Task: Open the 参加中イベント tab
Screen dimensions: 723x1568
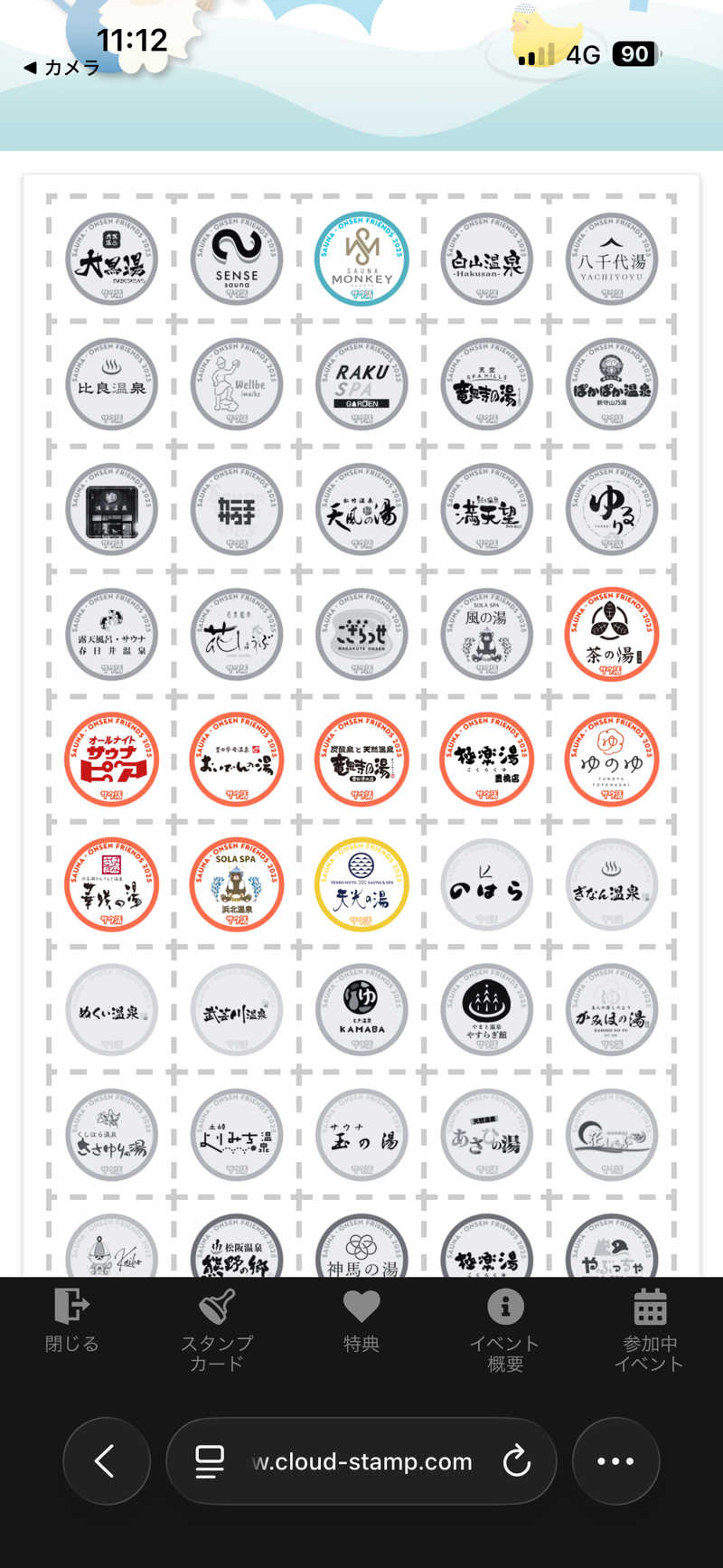Action: point(649,1329)
